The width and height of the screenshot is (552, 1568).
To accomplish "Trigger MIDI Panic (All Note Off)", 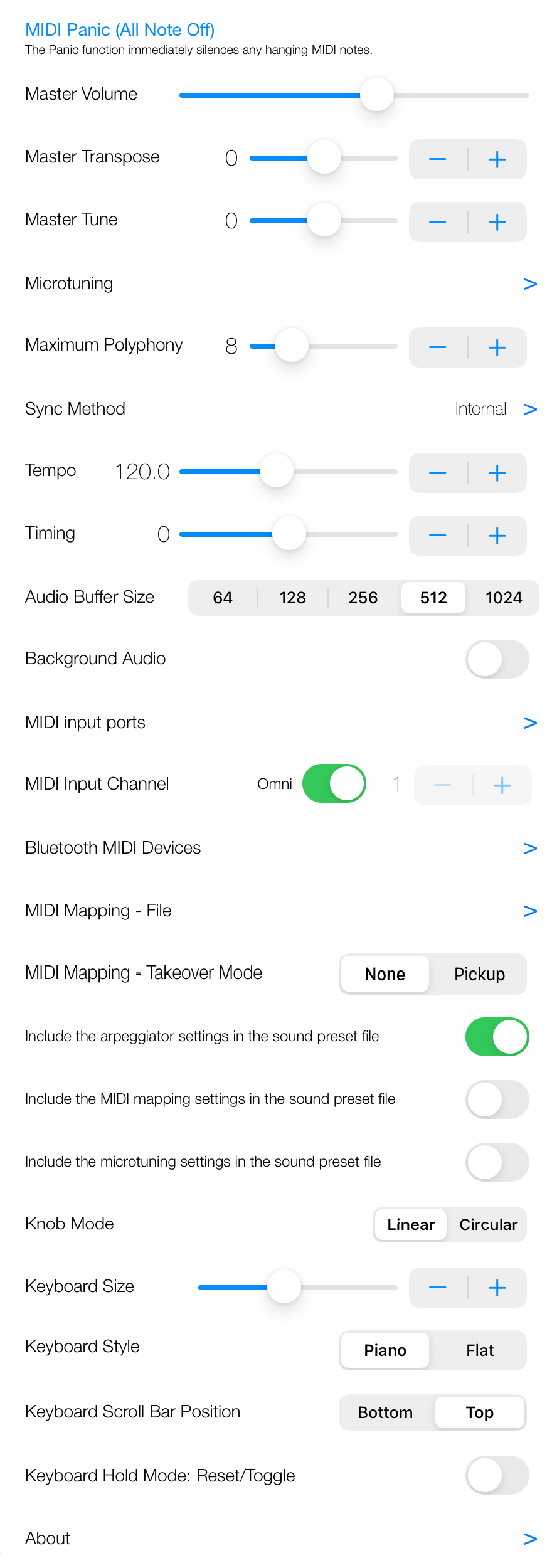I will pyautogui.click(x=120, y=30).
